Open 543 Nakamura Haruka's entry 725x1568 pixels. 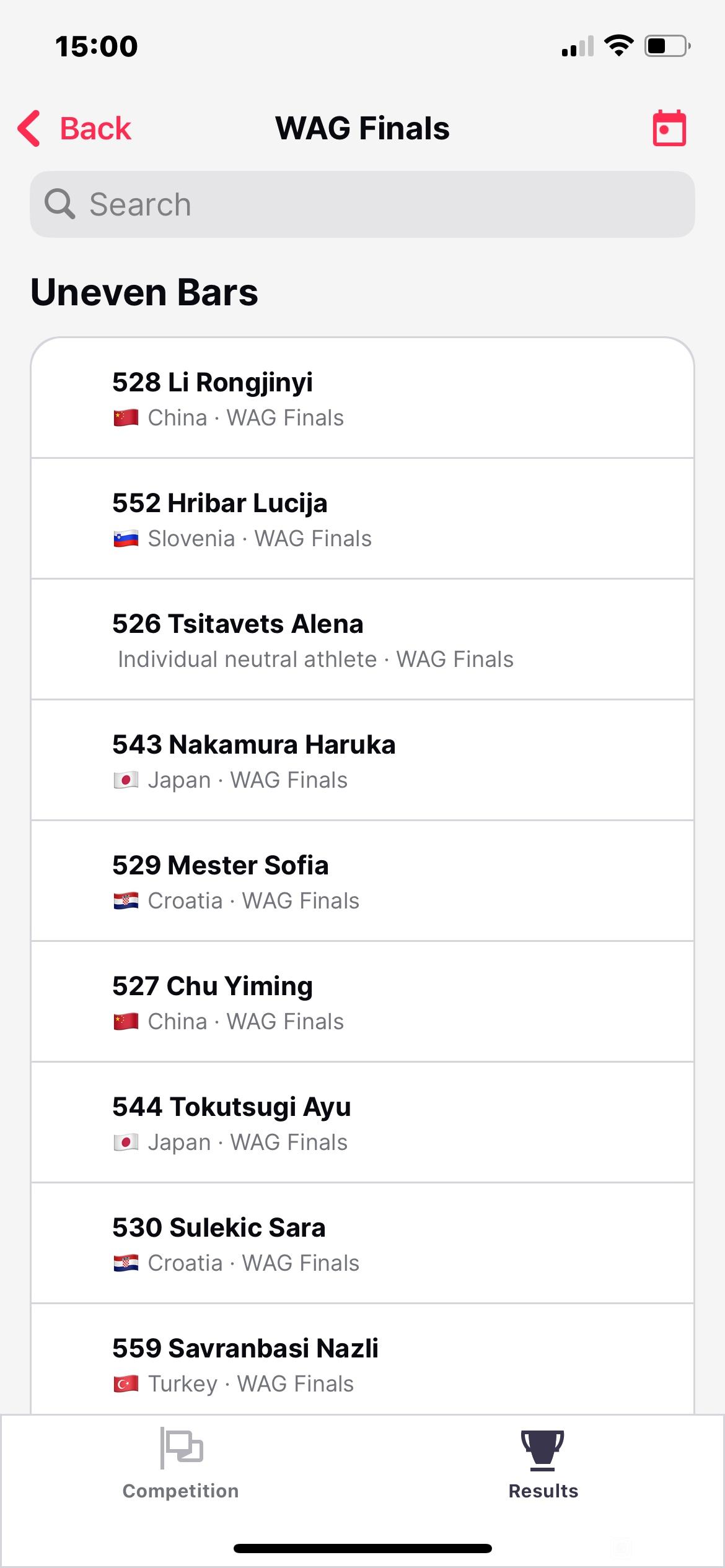click(362, 760)
